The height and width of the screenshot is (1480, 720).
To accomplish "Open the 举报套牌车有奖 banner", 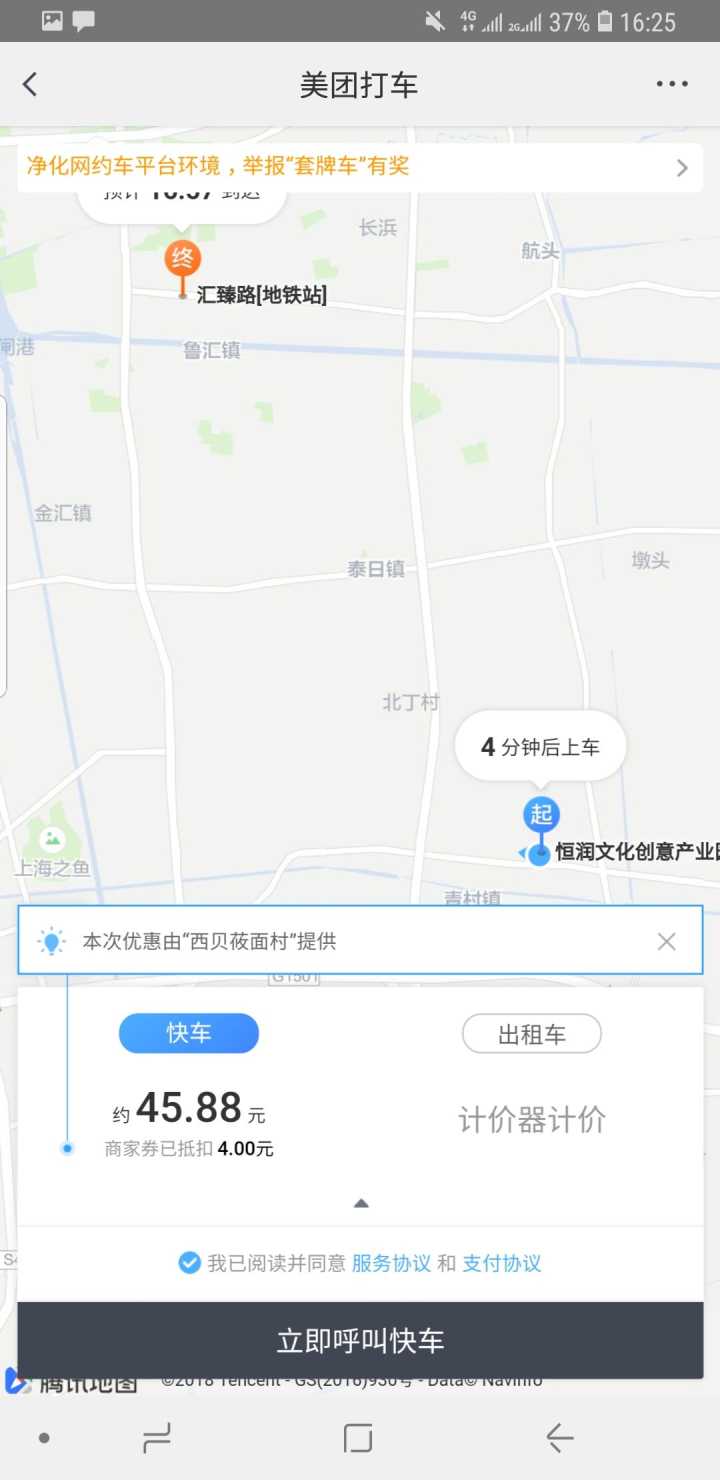I will [x=360, y=167].
